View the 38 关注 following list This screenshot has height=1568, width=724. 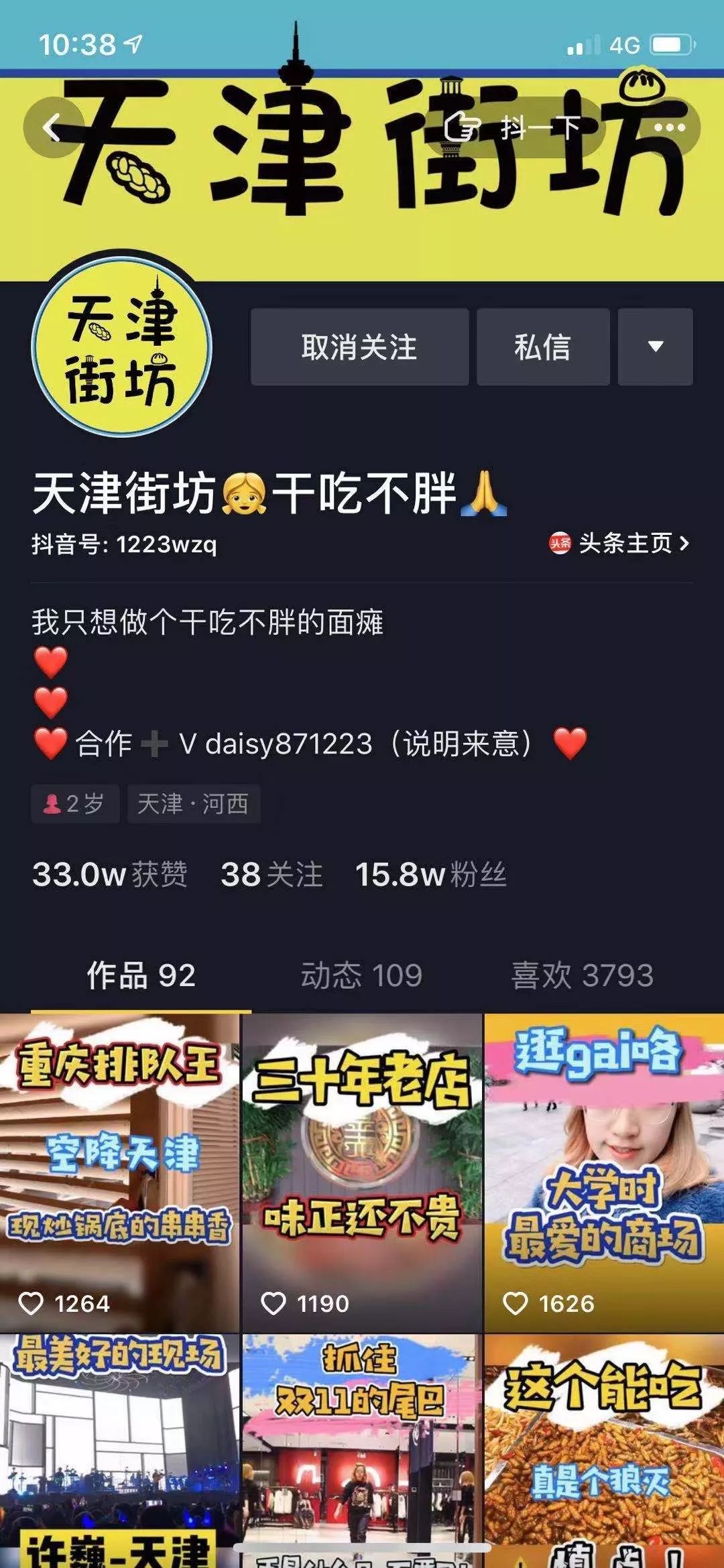point(271,874)
